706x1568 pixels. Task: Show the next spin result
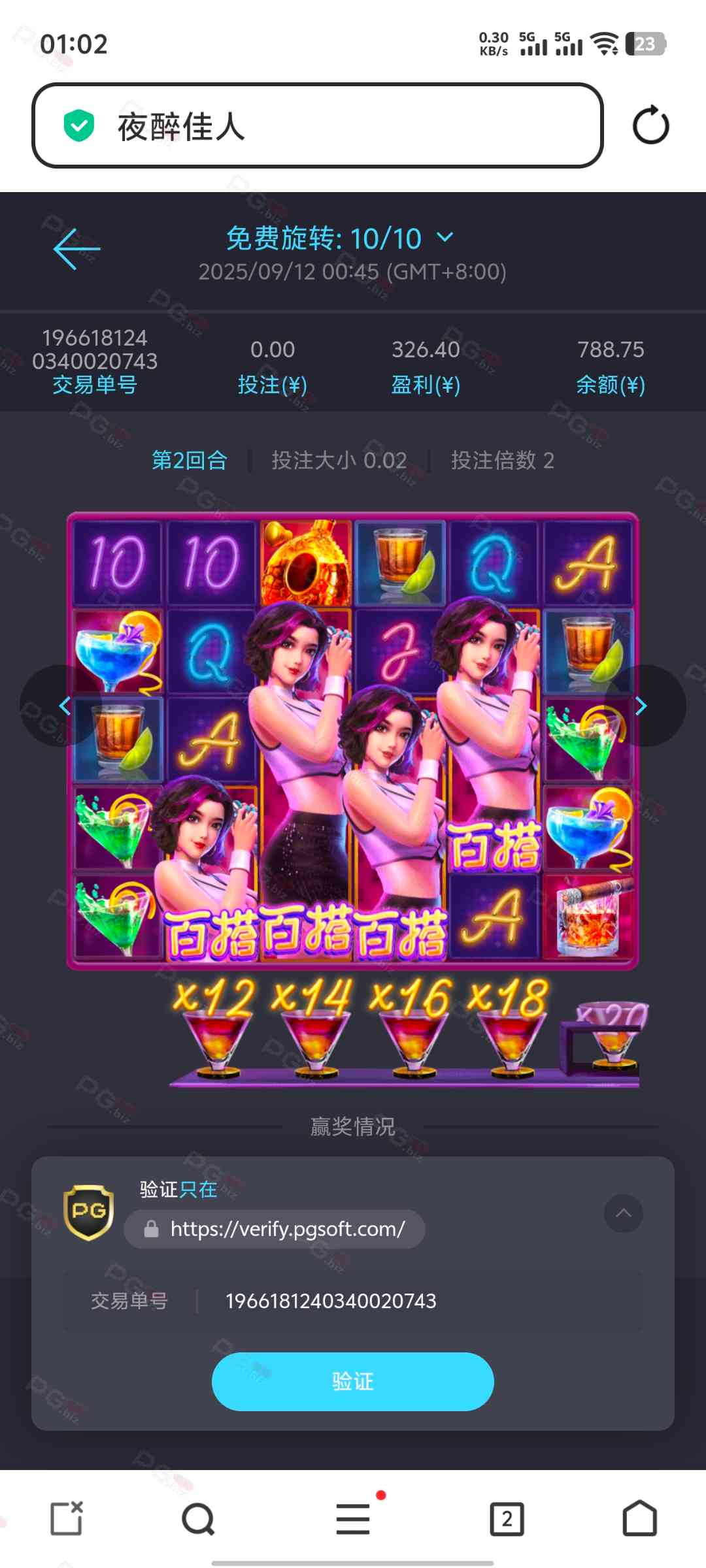[642, 706]
